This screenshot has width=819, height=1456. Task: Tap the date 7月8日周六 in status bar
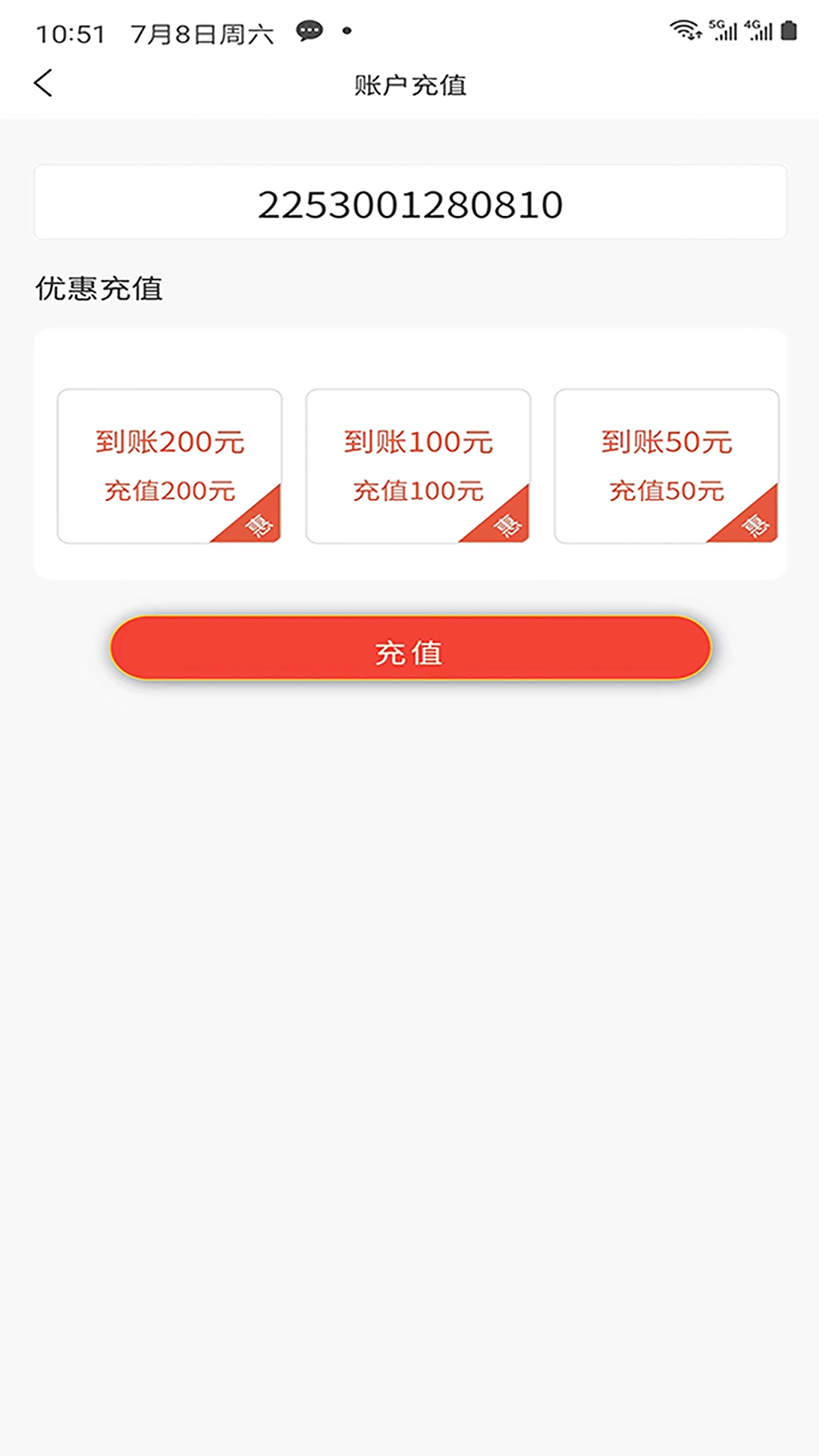pyautogui.click(x=203, y=32)
